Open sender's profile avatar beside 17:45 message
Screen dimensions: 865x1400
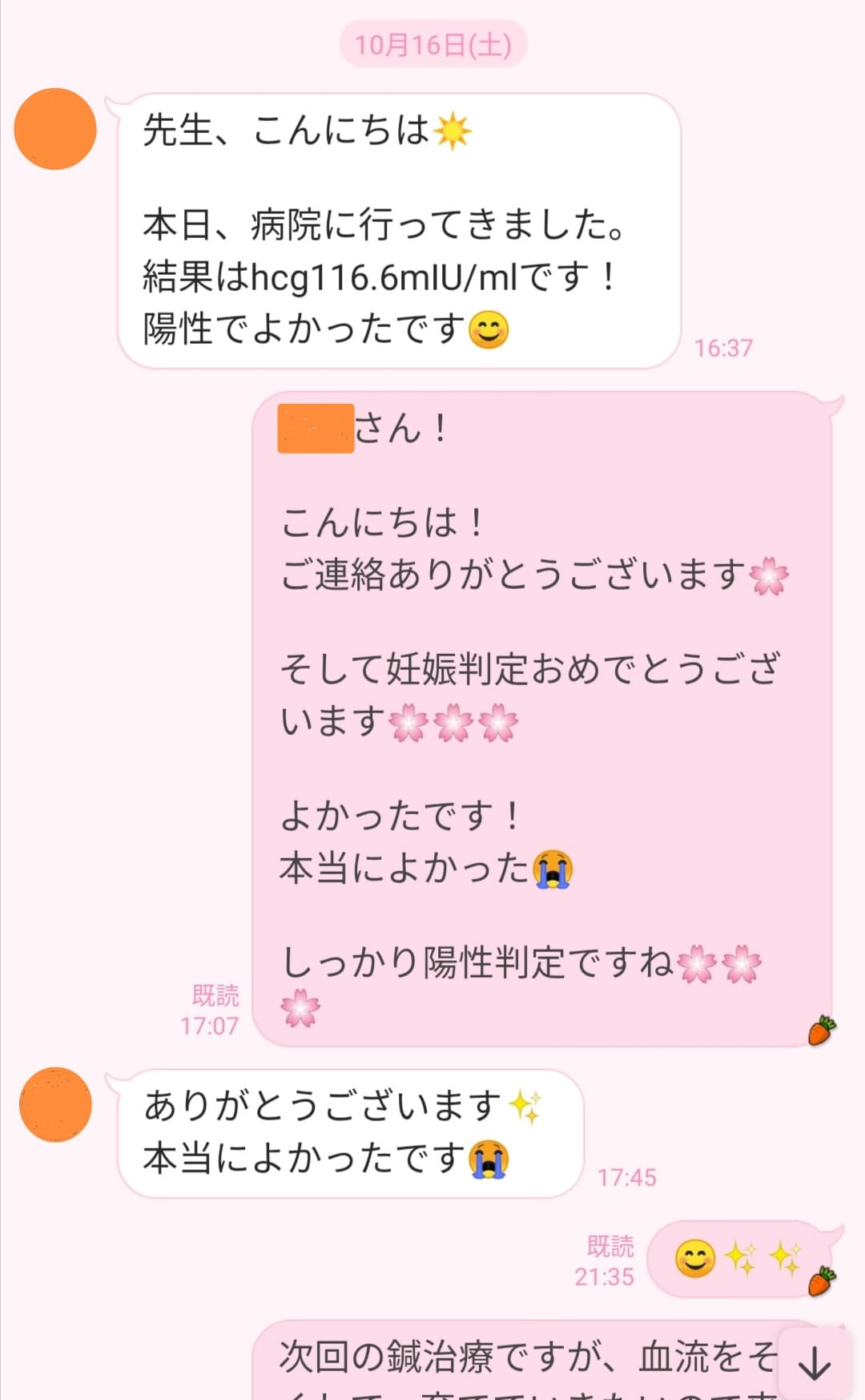(x=55, y=1104)
